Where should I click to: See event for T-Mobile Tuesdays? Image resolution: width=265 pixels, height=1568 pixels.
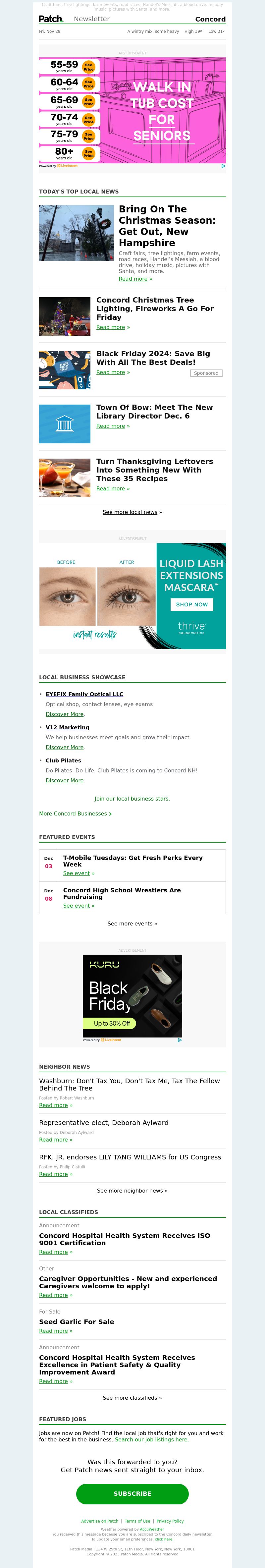(x=77, y=873)
